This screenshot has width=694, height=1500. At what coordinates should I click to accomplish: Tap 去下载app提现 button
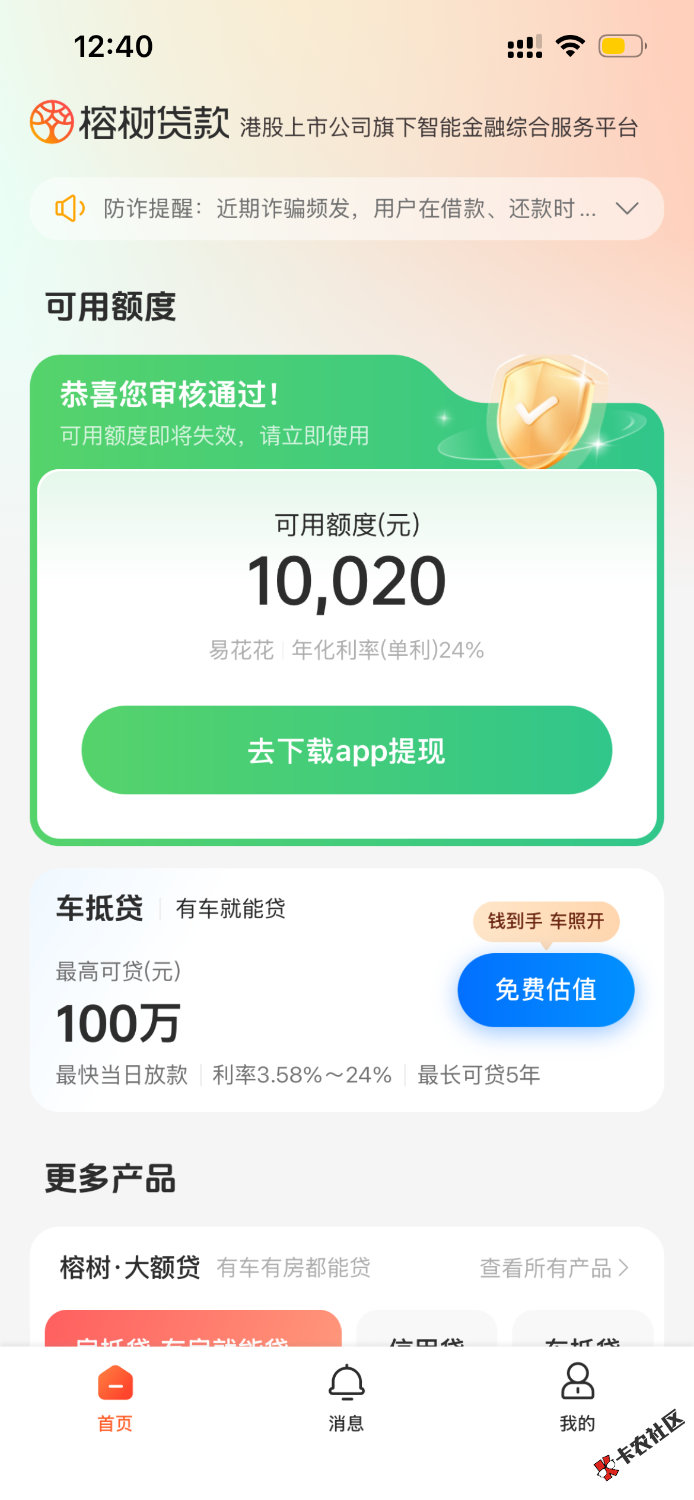346,751
